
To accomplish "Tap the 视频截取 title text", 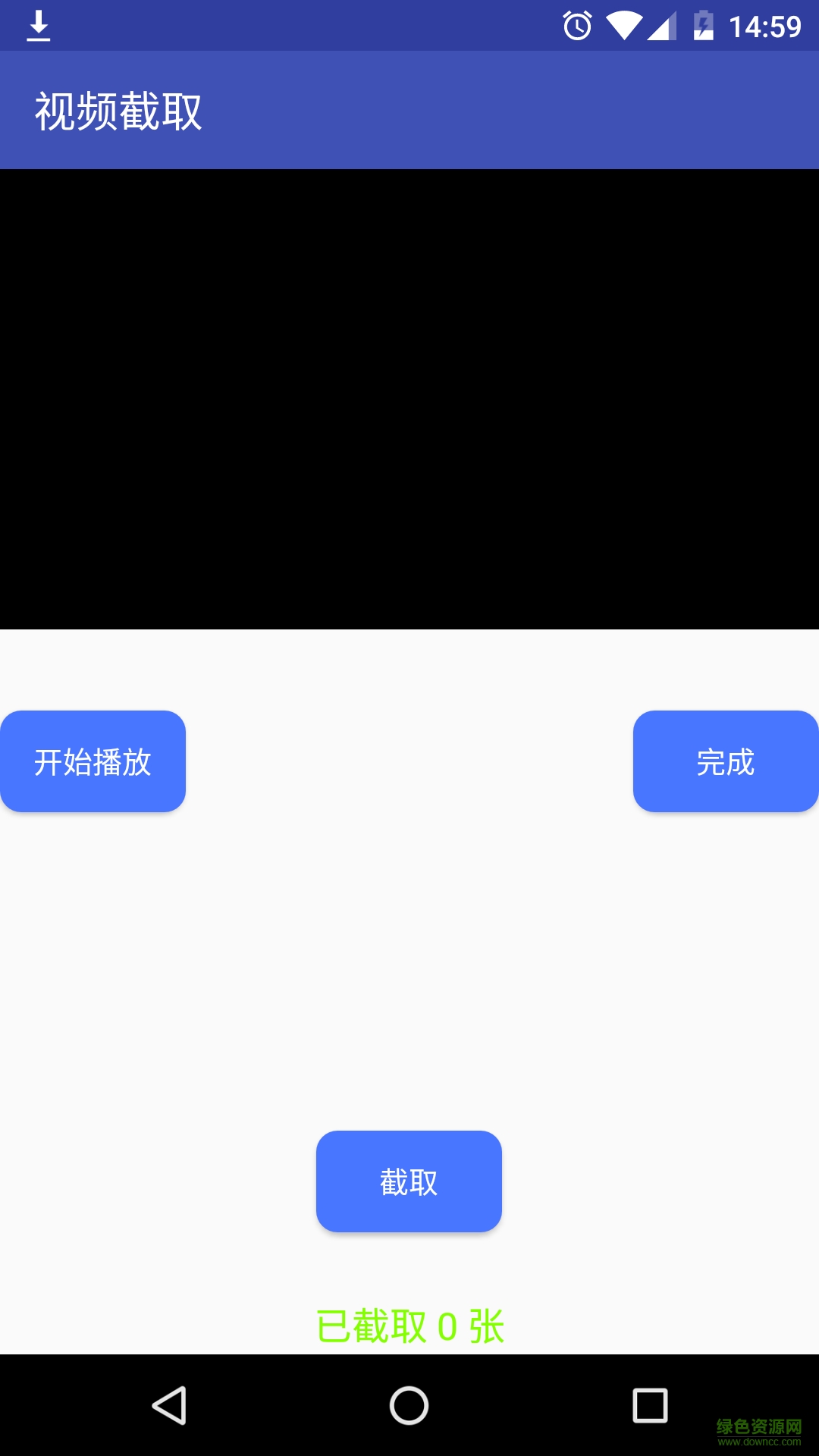I will [x=119, y=111].
